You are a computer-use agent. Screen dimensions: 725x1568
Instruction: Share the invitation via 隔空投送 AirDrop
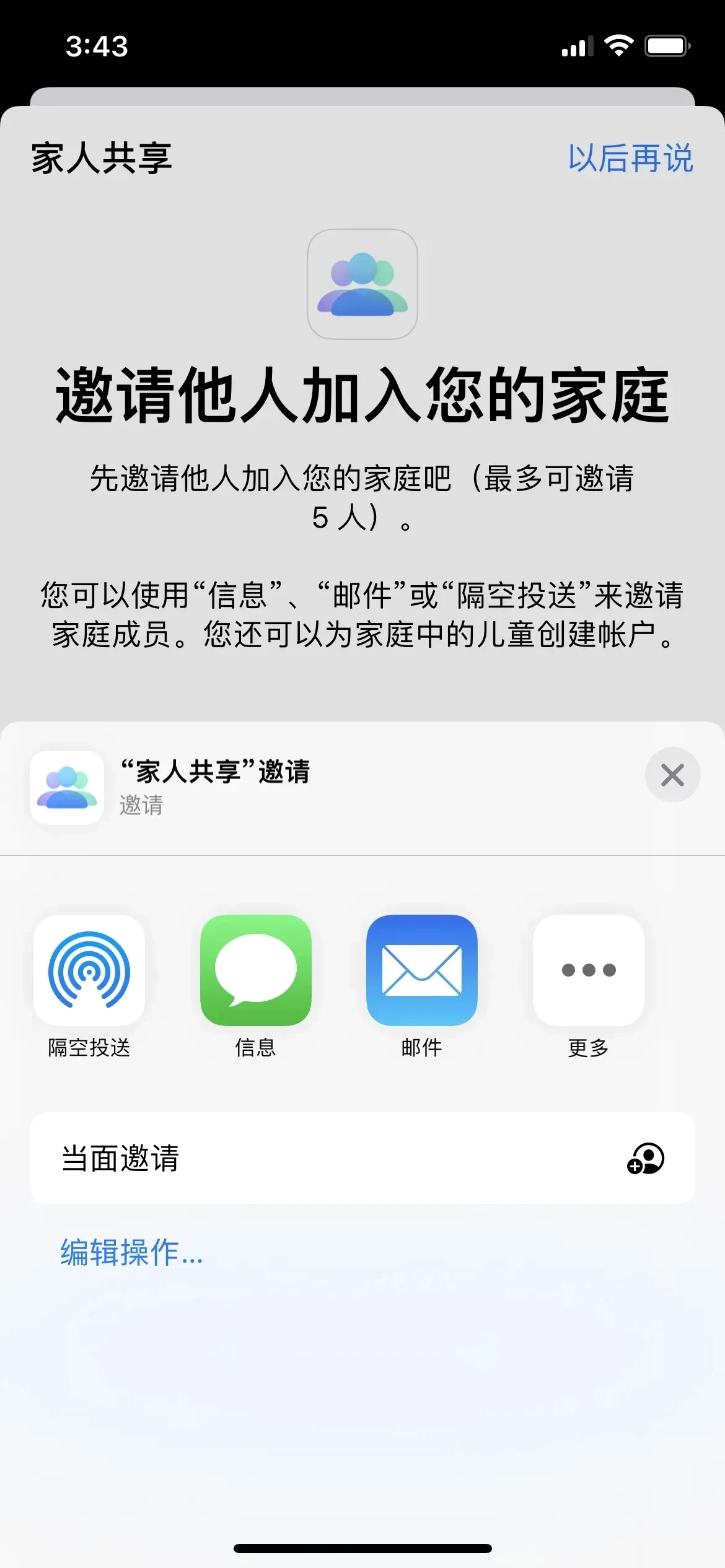(x=90, y=972)
